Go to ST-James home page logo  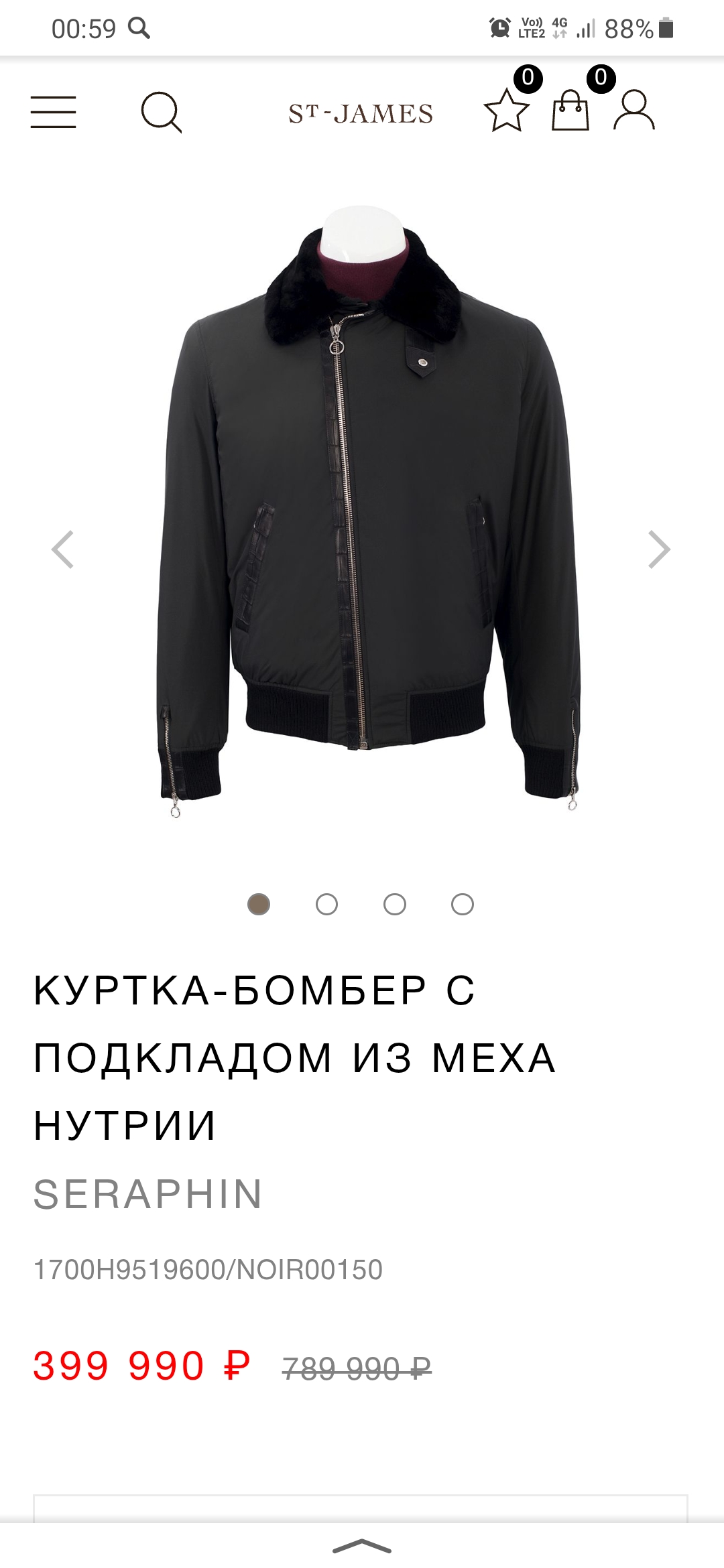tap(361, 113)
